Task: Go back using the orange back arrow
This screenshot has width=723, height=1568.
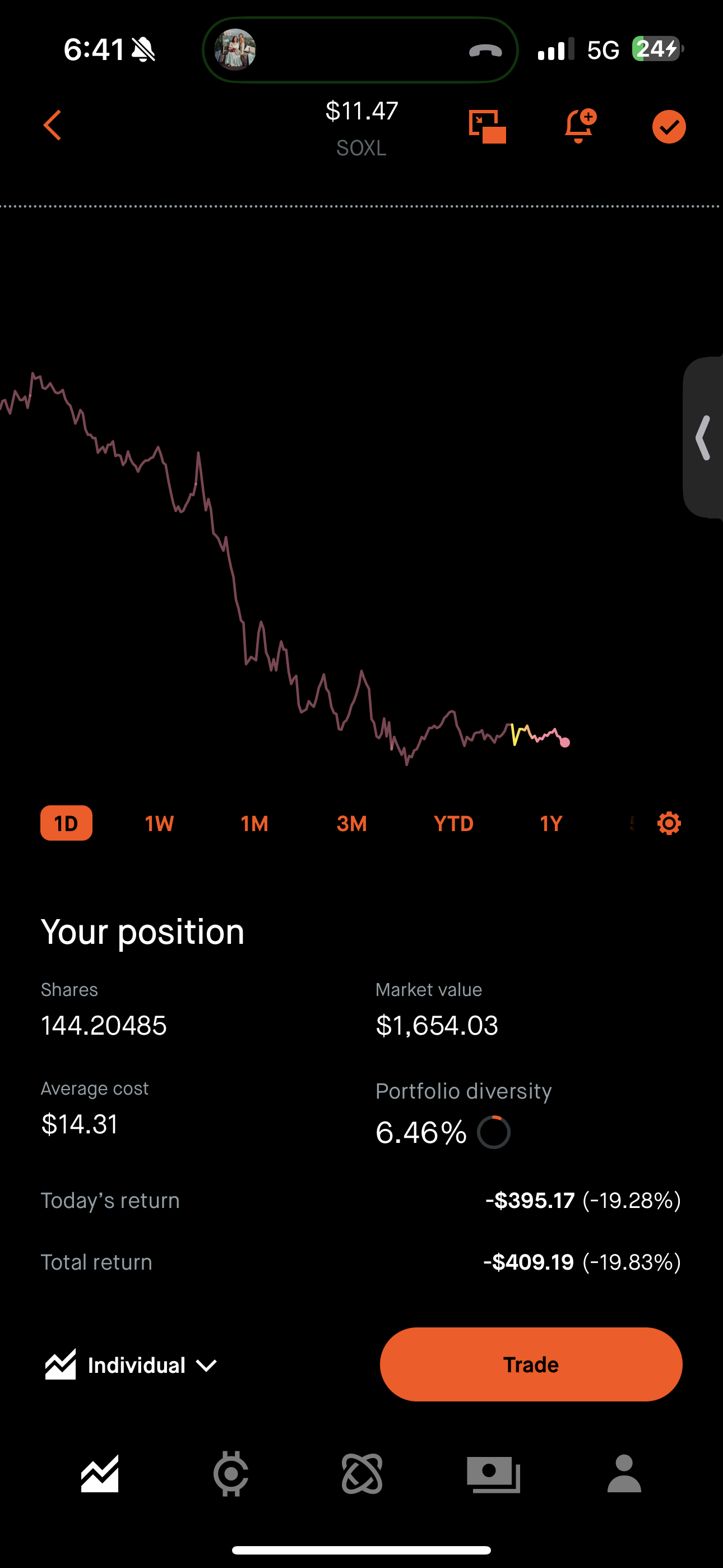Action: coord(52,126)
